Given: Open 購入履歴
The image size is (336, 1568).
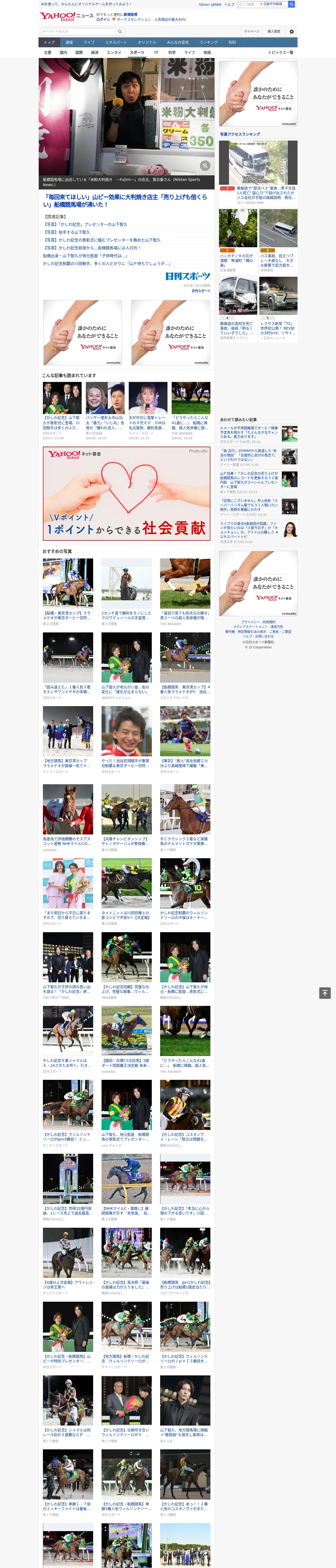Looking at the screenshot, I should (x=274, y=31).
